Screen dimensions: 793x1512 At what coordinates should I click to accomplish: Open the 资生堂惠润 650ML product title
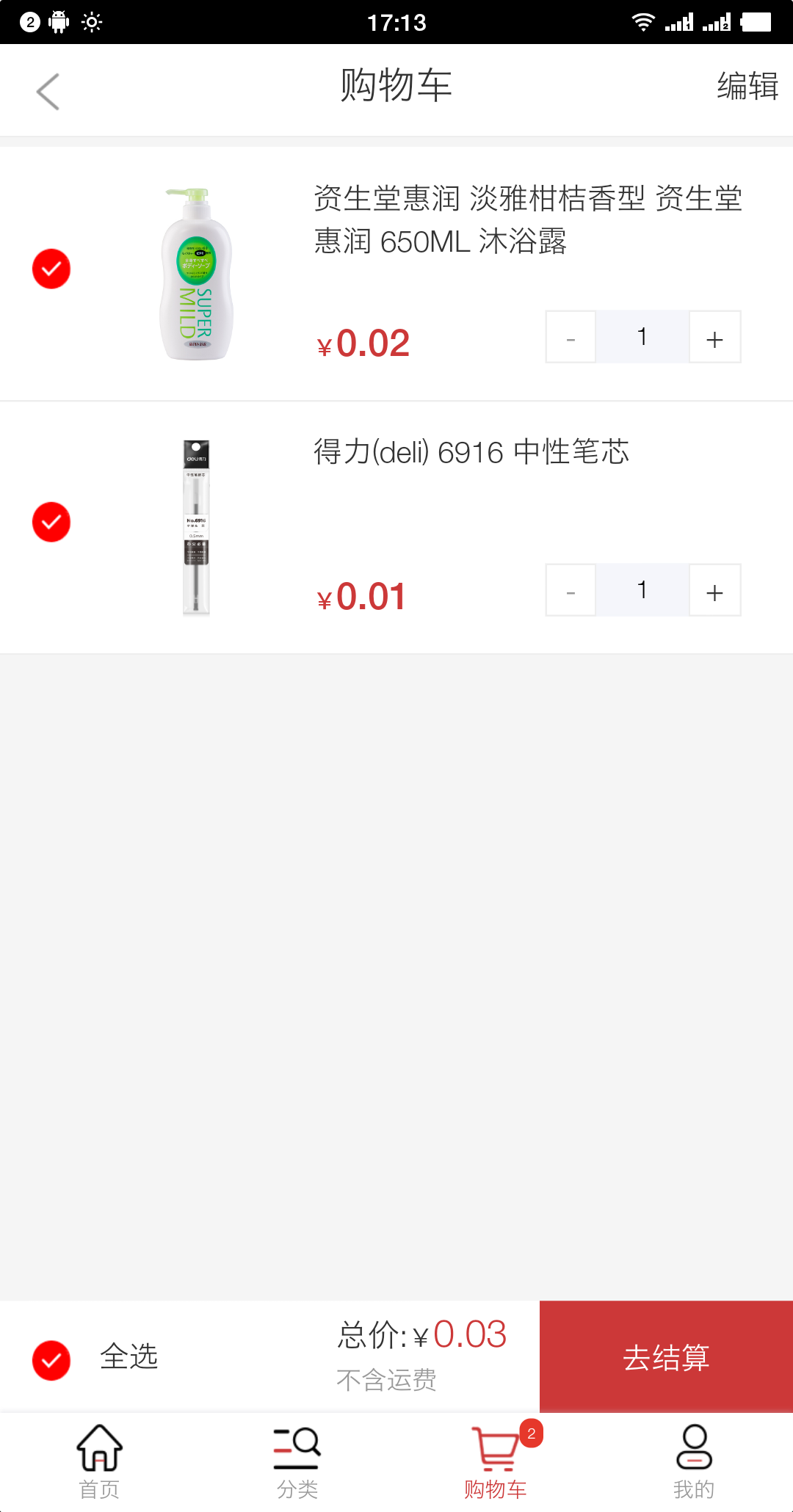(x=526, y=220)
